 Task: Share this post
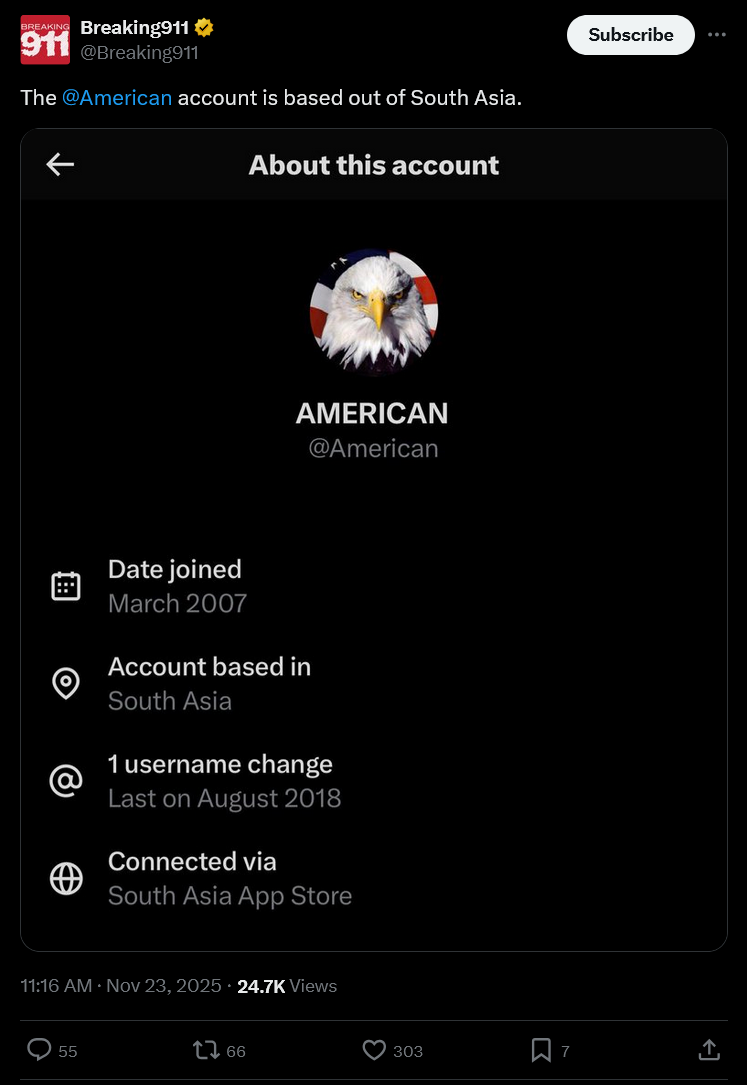pyautogui.click(x=709, y=1050)
